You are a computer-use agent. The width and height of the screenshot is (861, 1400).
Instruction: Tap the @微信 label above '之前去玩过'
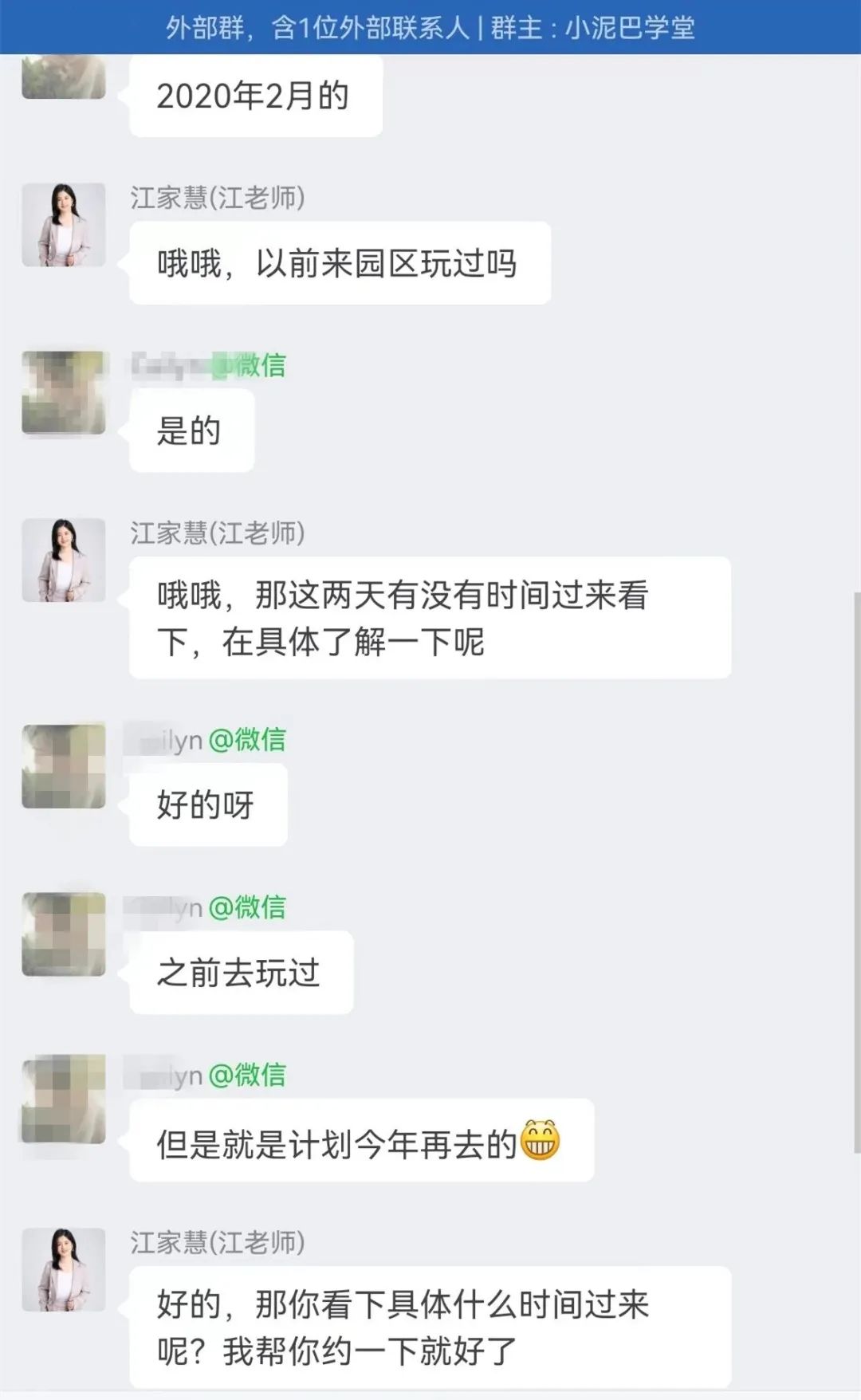click(x=257, y=906)
